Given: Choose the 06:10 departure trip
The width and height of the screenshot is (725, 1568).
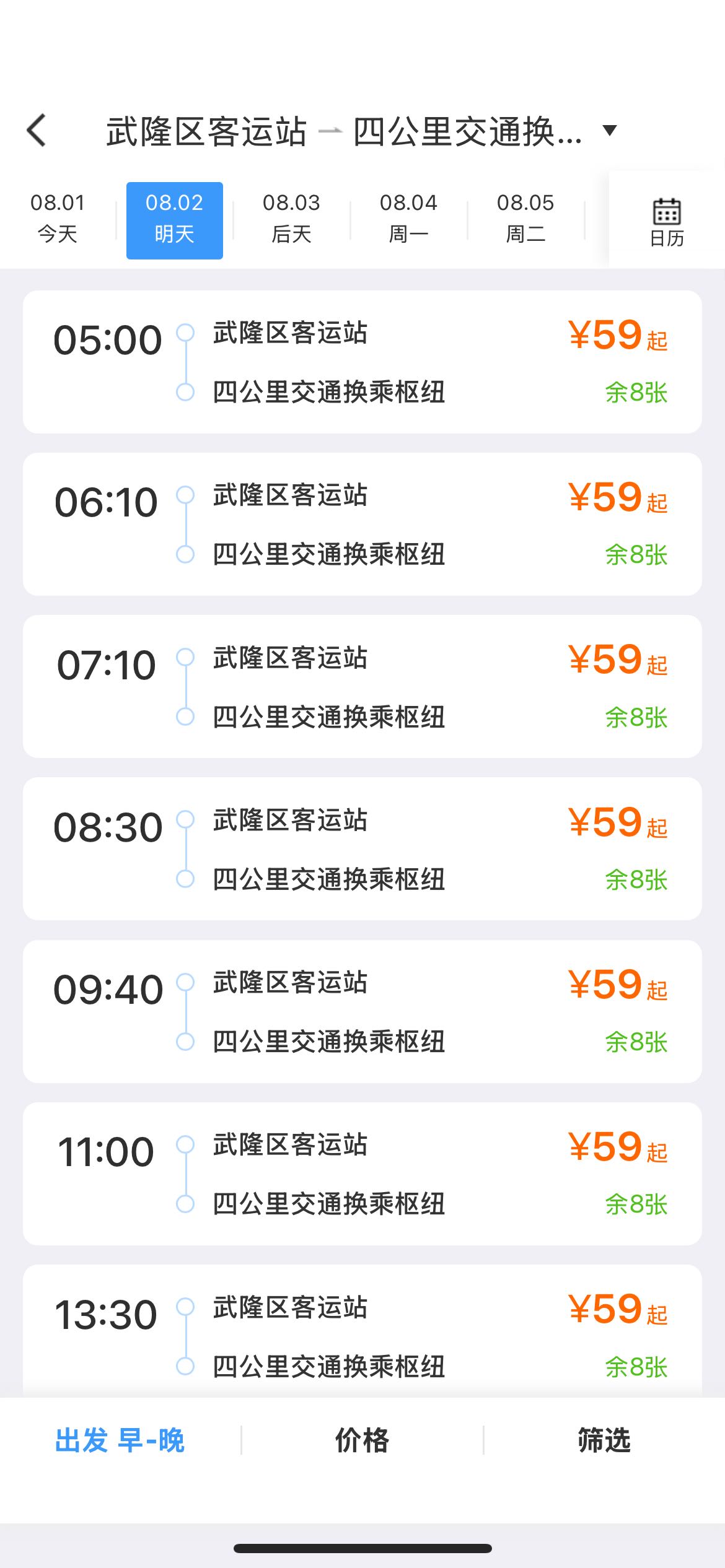Looking at the screenshot, I should 362,525.
